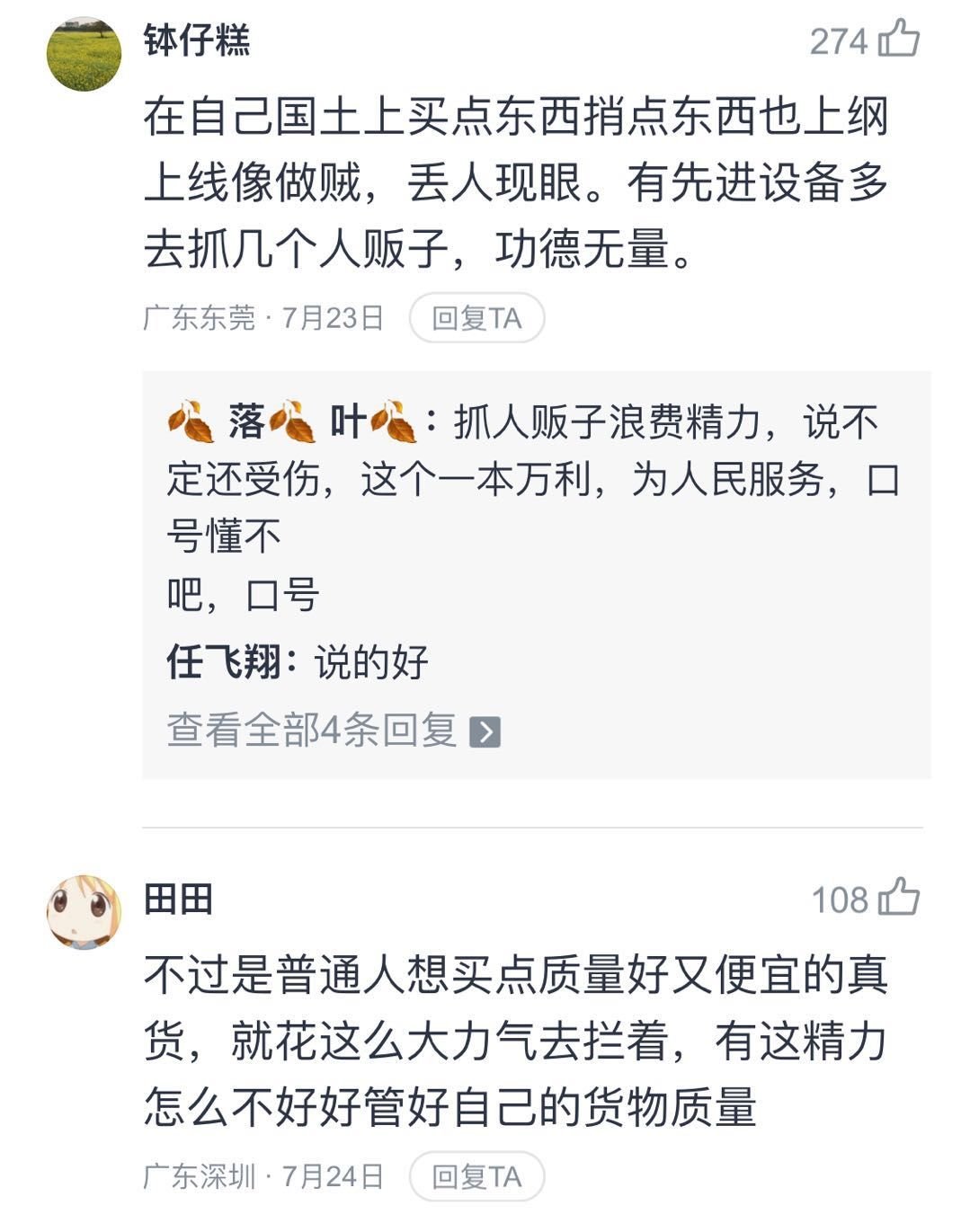Open 田田's profile avatar
Screen dimensions: 970x1232
(84, 912)
